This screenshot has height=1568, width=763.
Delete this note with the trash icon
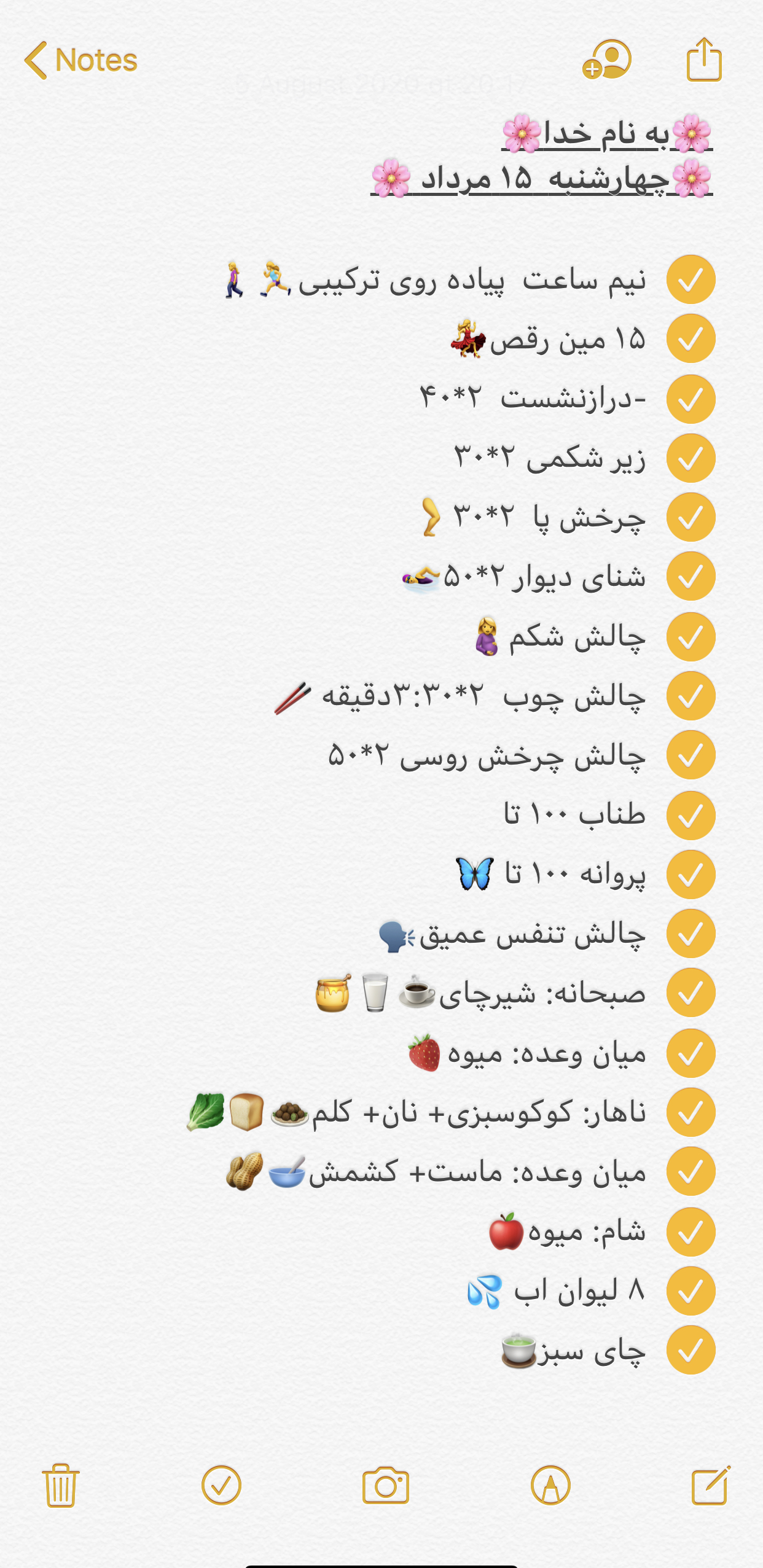click(60, 1486)
